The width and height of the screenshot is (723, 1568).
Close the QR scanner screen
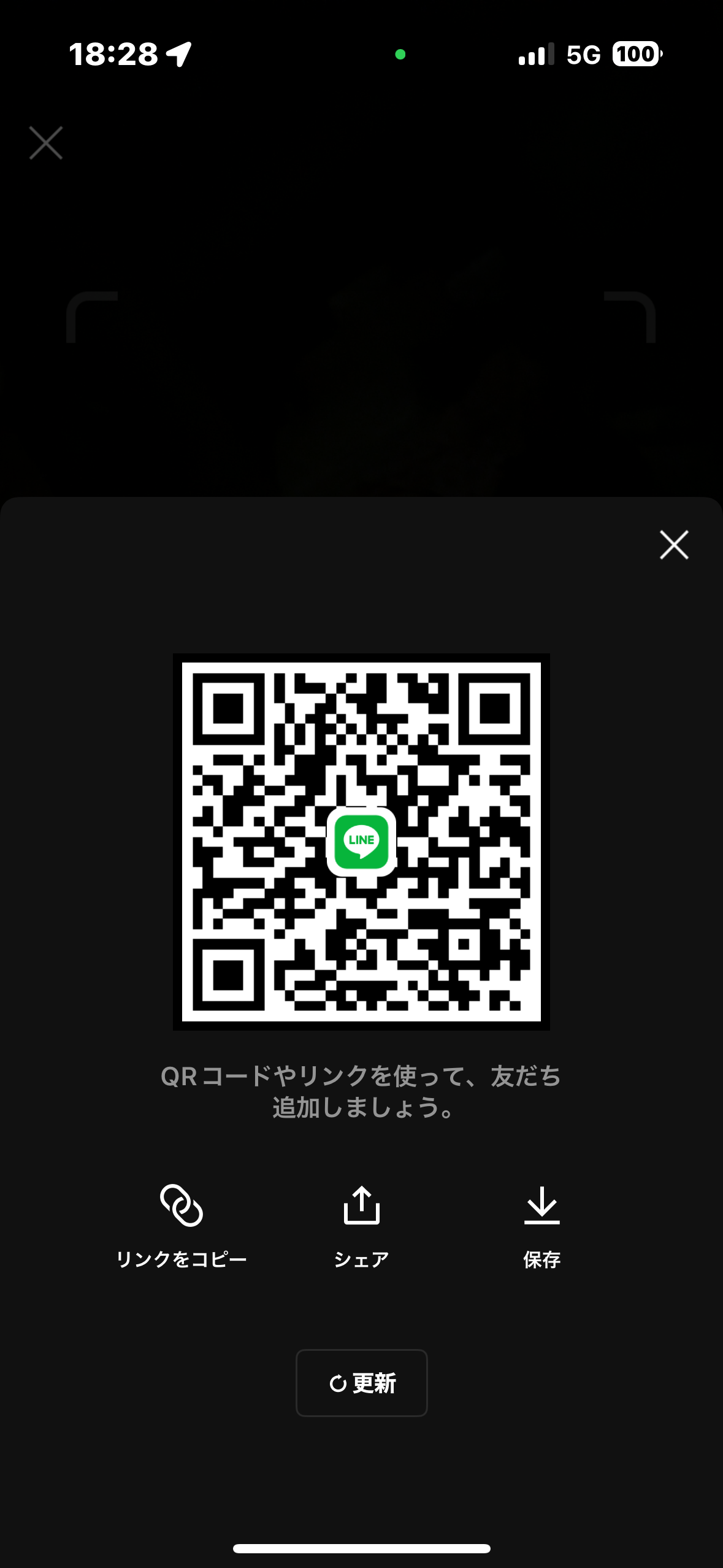point(46,143)
